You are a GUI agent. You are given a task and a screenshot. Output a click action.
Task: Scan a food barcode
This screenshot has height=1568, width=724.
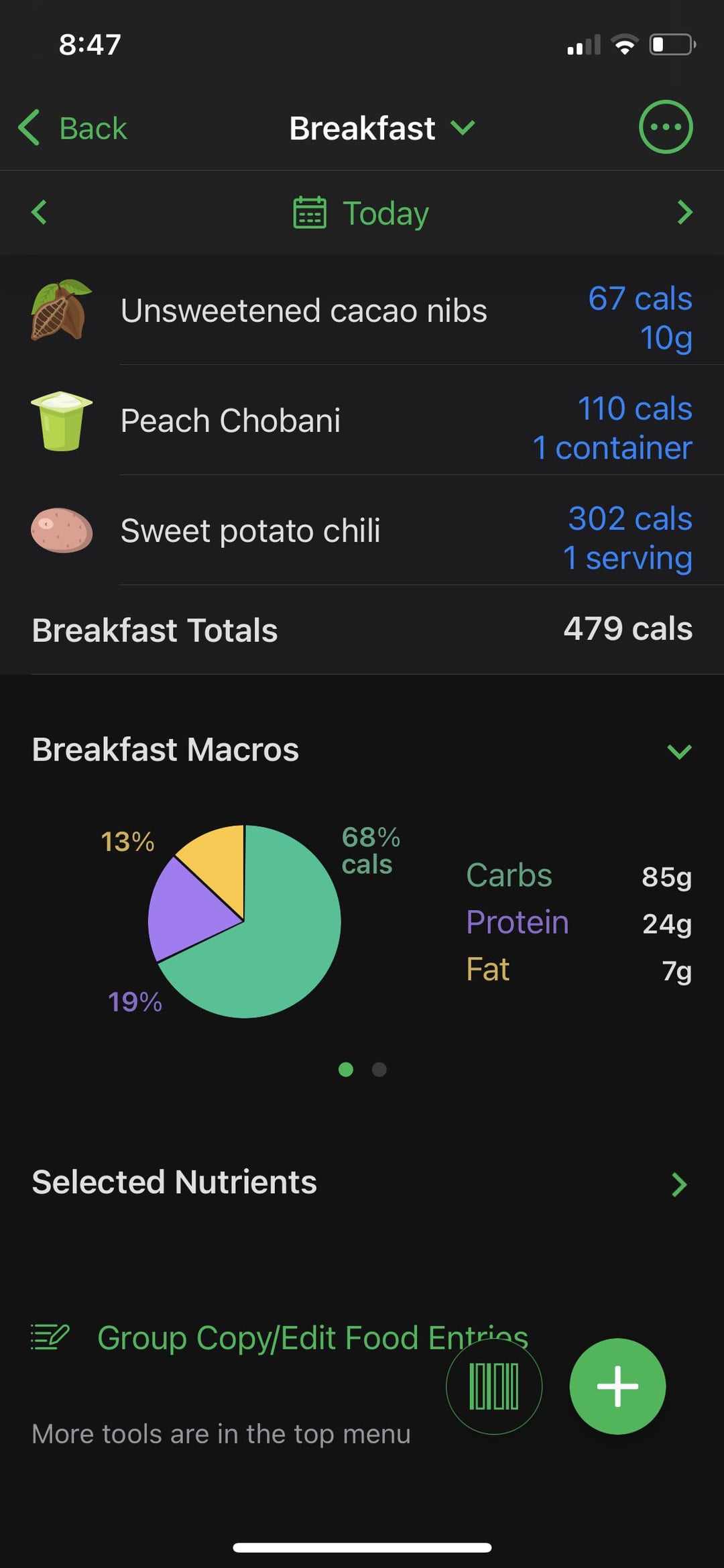[x=494, y=1386]
